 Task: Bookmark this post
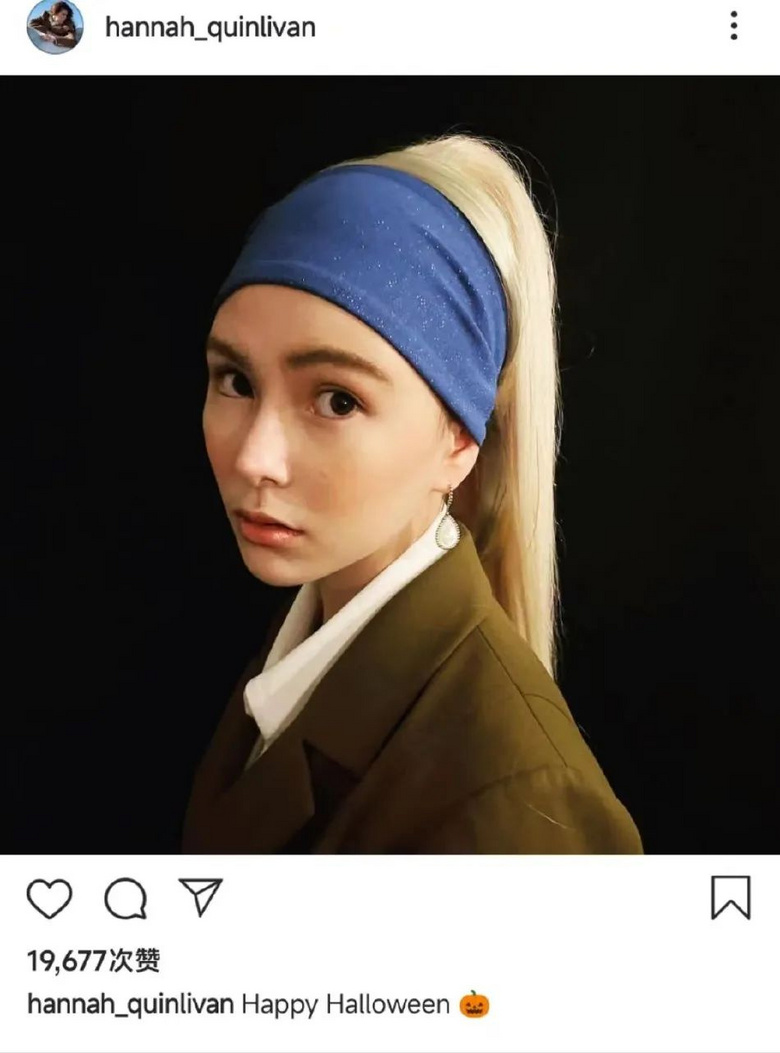pos(730,897)
